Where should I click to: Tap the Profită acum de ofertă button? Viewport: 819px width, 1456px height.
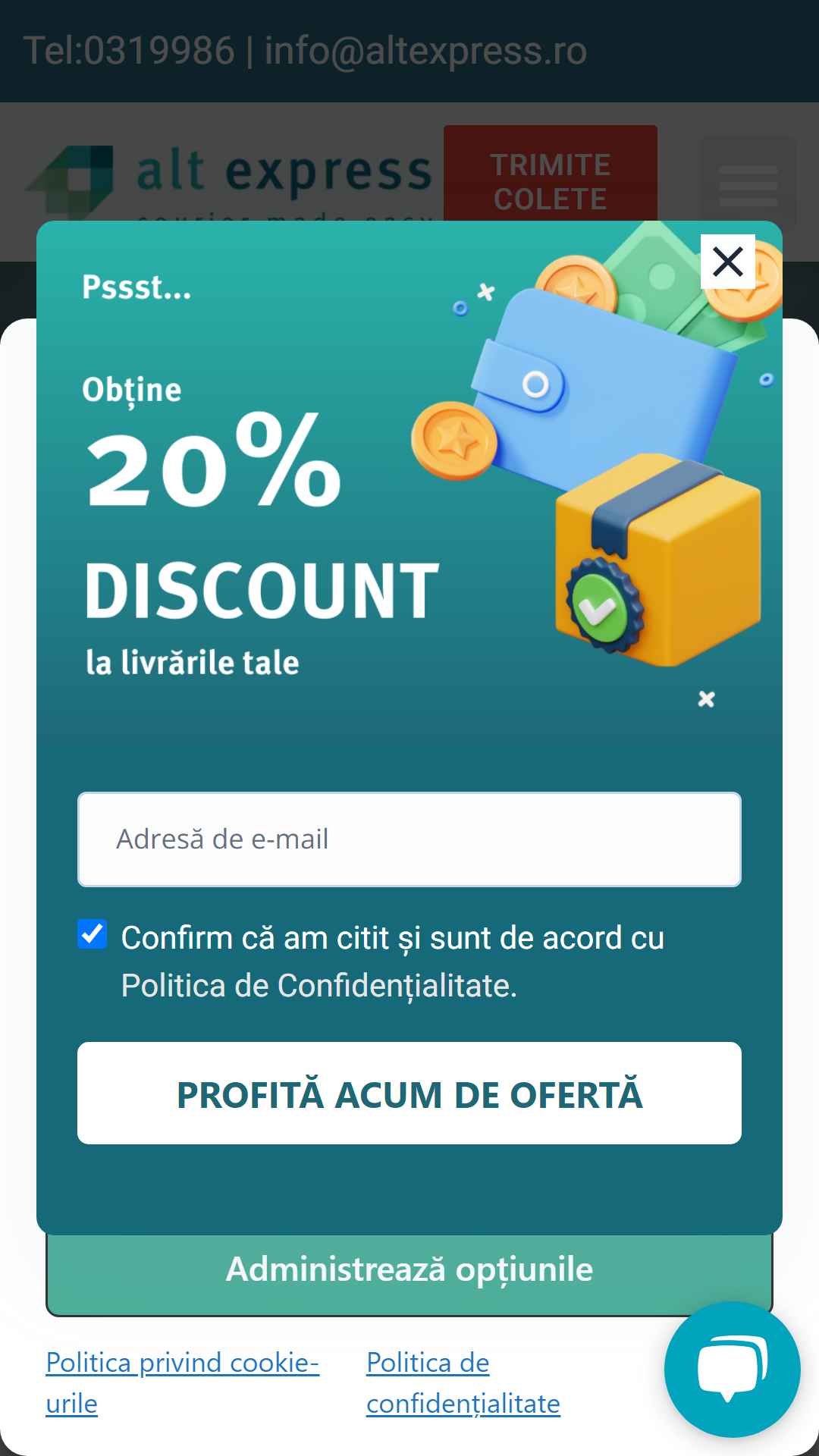point(409,1093)
